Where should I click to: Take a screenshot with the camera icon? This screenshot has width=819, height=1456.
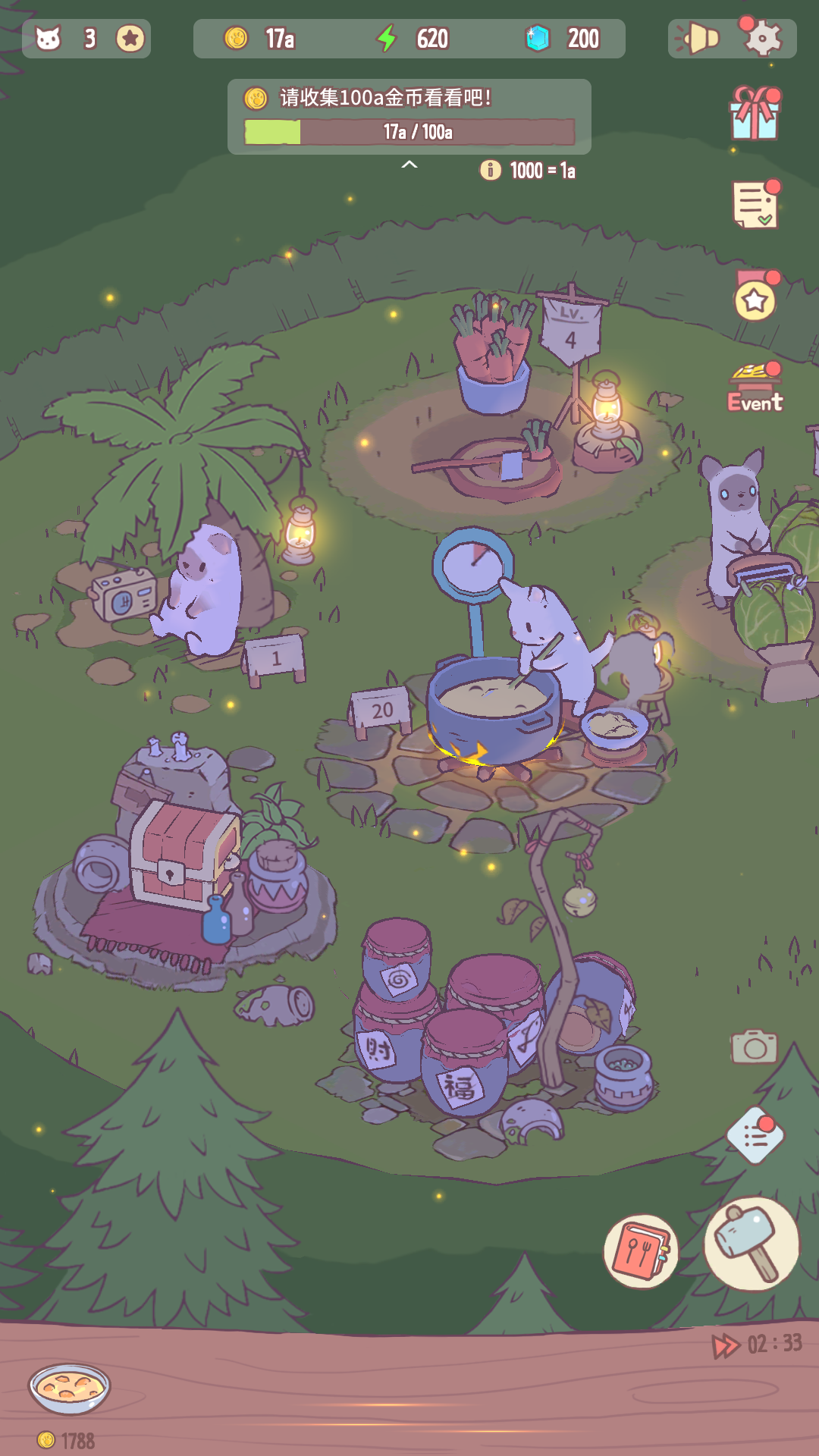(754, 1047)
